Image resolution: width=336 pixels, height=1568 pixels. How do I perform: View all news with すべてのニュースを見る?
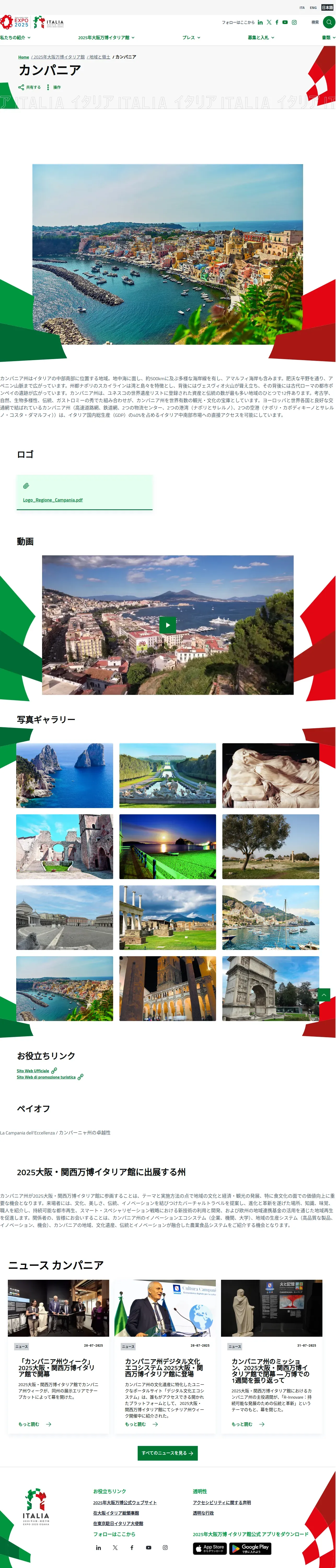167,1453
